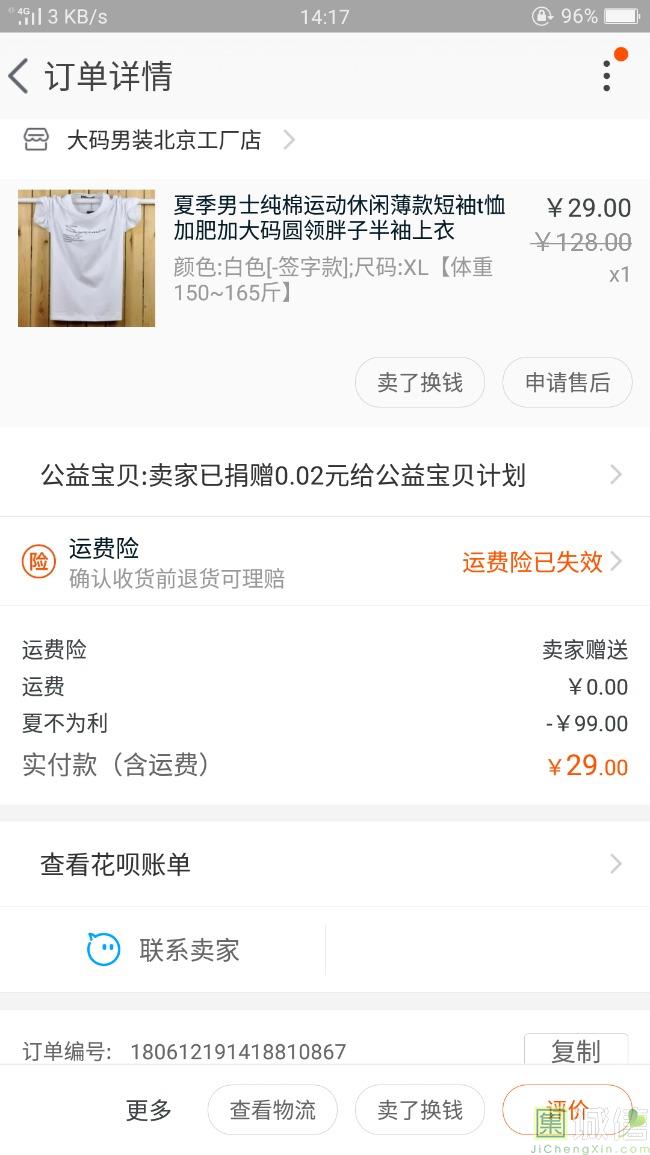Contact the seller via 联系卖家
This screenshot has height=1155, width=650.
click(x=164, y=950)
